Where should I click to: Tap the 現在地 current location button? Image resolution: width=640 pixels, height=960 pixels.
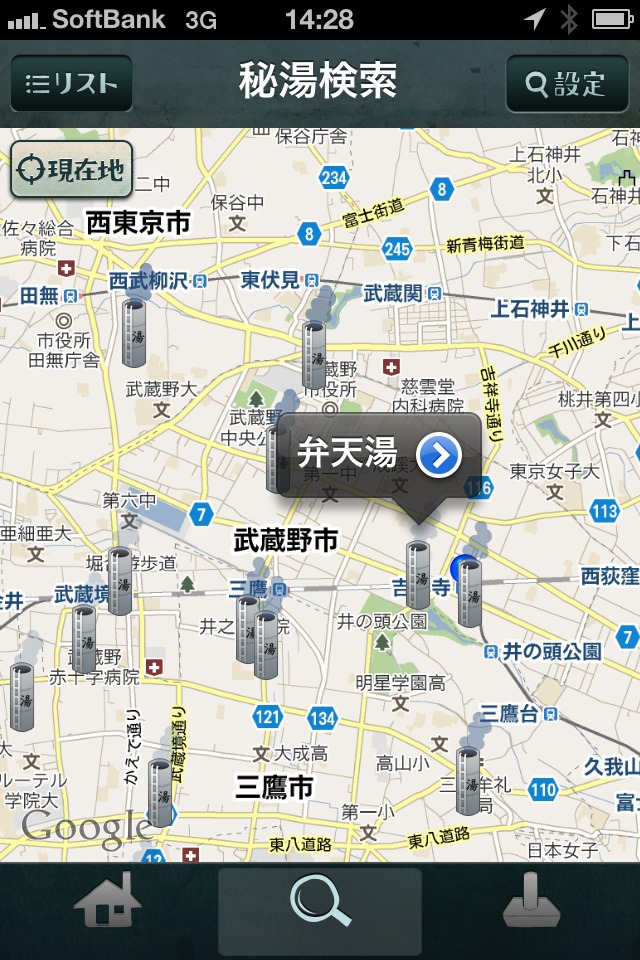(72, 169)
